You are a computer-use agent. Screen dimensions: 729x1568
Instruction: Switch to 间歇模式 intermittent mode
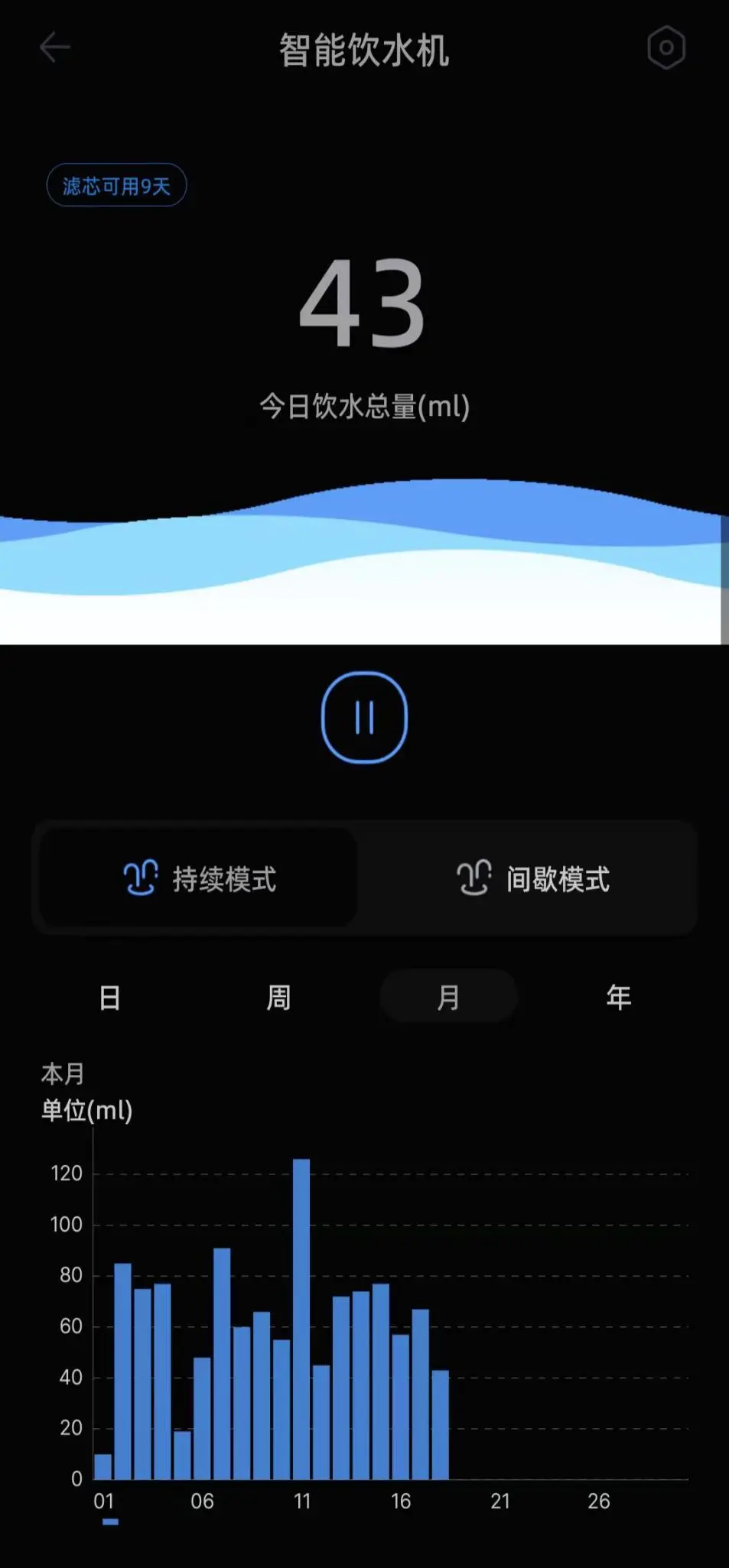click(532, 878)
